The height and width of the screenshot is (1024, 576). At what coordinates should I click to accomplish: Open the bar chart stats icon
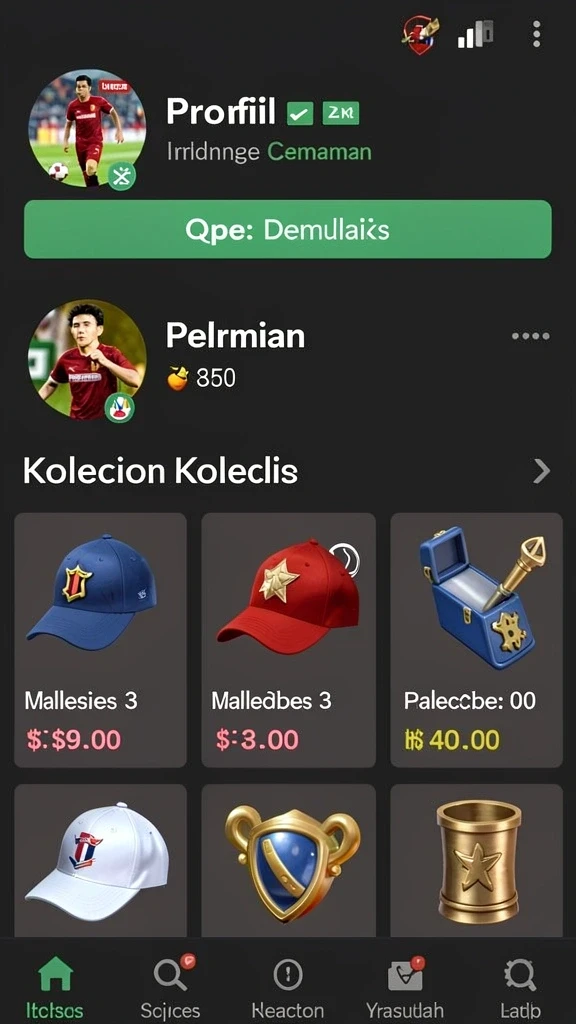(x=476, y=34)
